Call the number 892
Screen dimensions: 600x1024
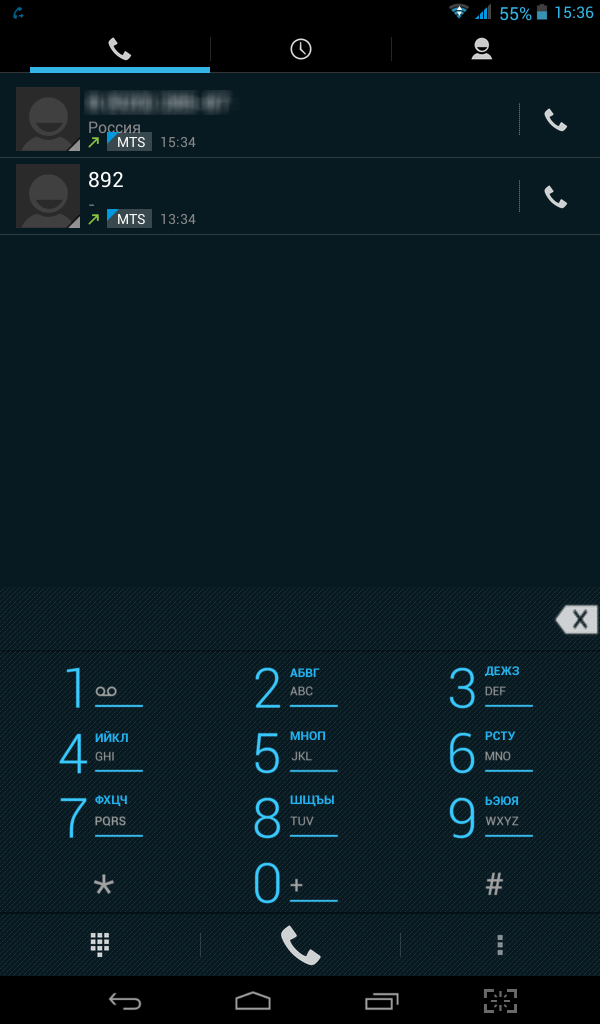click(x=555, y=197)
